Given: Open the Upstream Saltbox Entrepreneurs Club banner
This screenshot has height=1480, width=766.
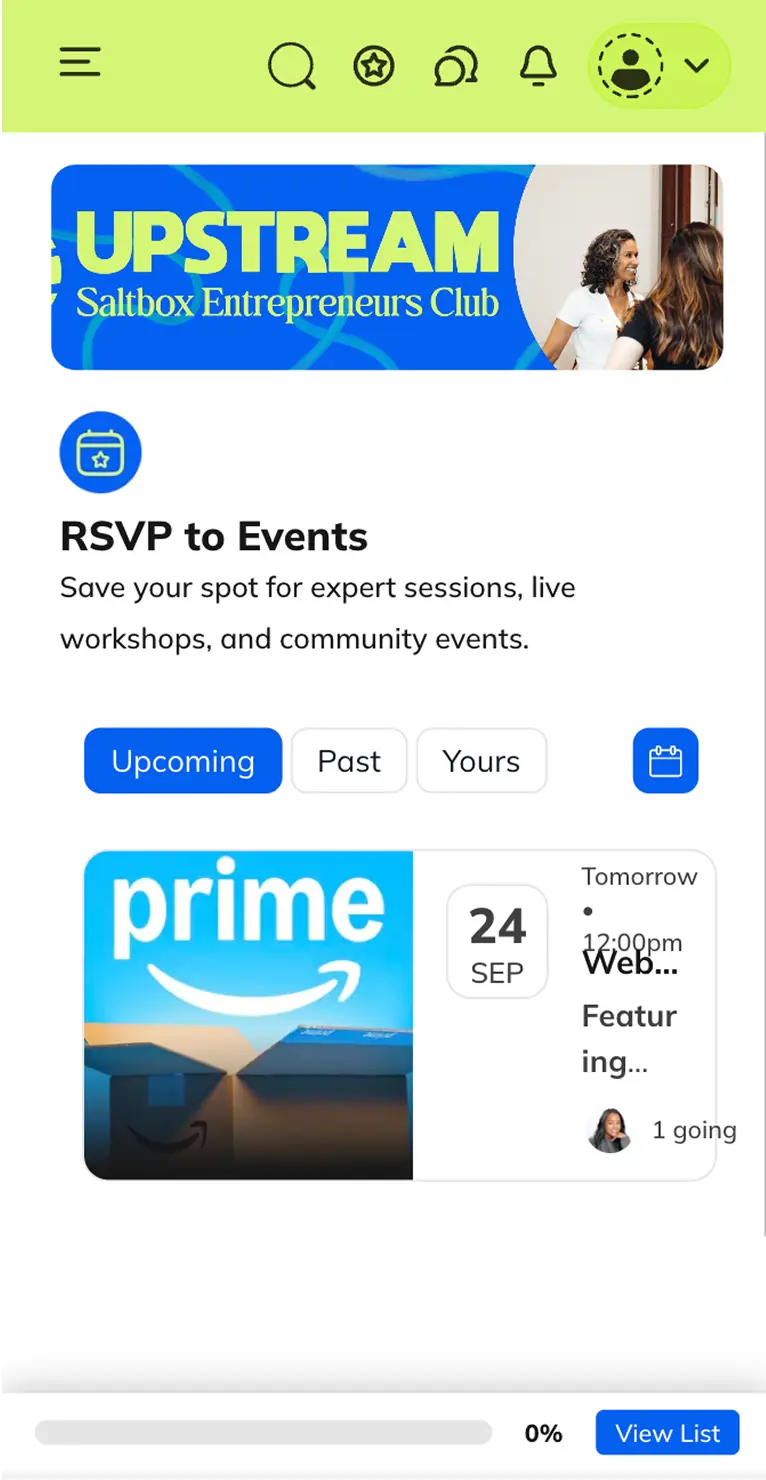Looking at the screenshot, I should point(387,267).
